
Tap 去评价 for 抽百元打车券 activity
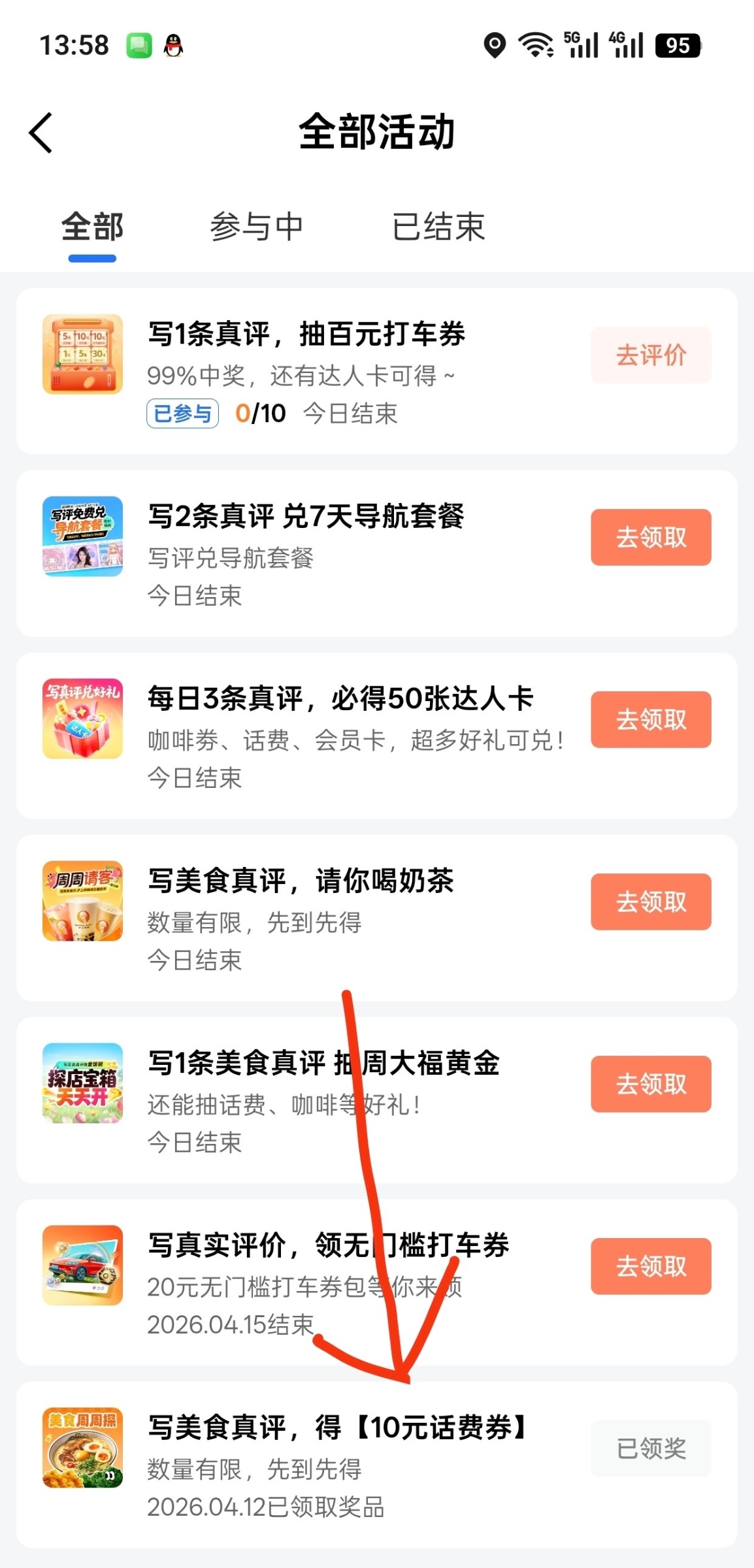651,355
